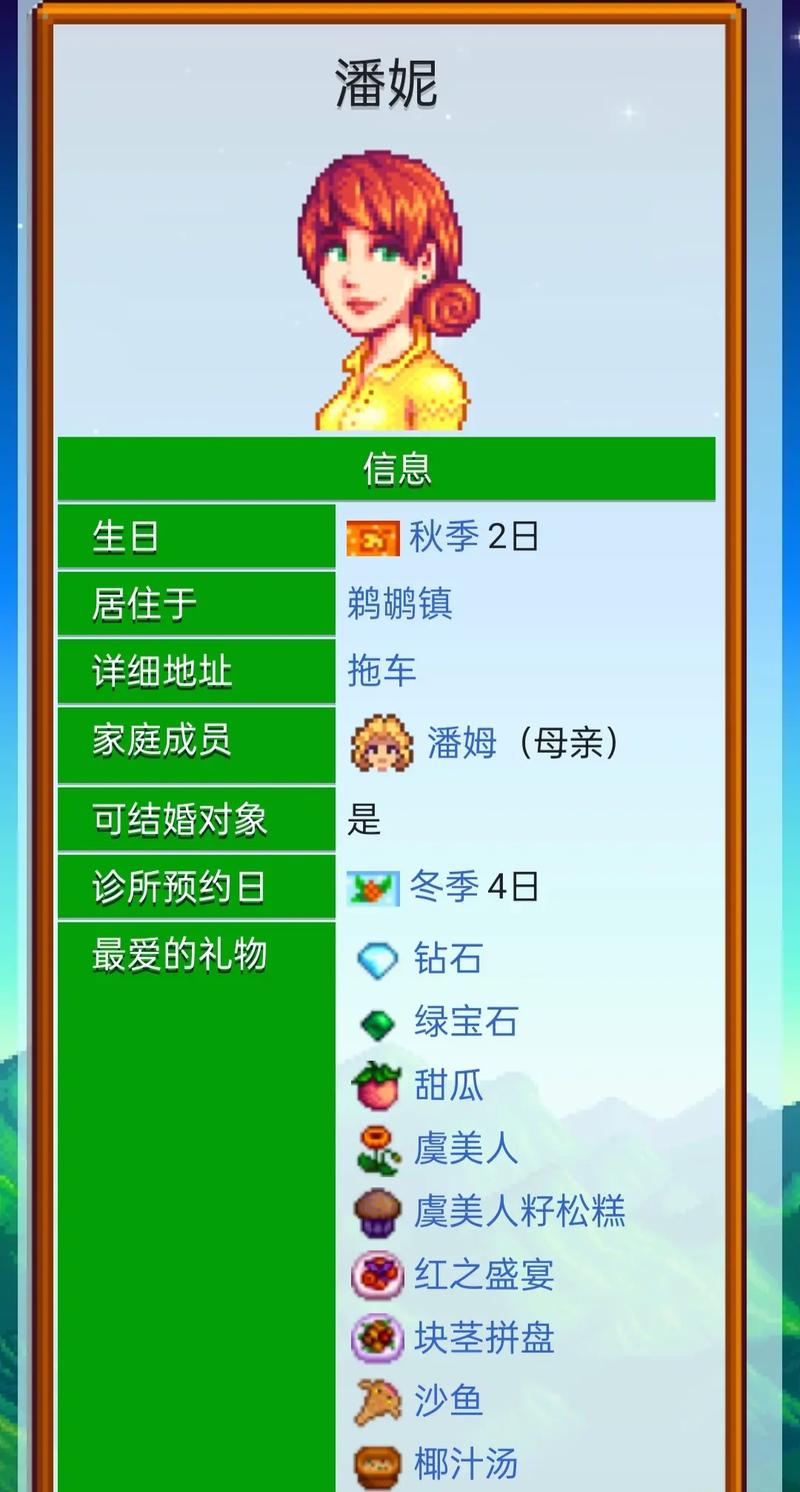Image resolution: width=800 pixels, height=1492 pixels.
Task: Open the 沙鱼 fish link
Action: click(448, 1401)
